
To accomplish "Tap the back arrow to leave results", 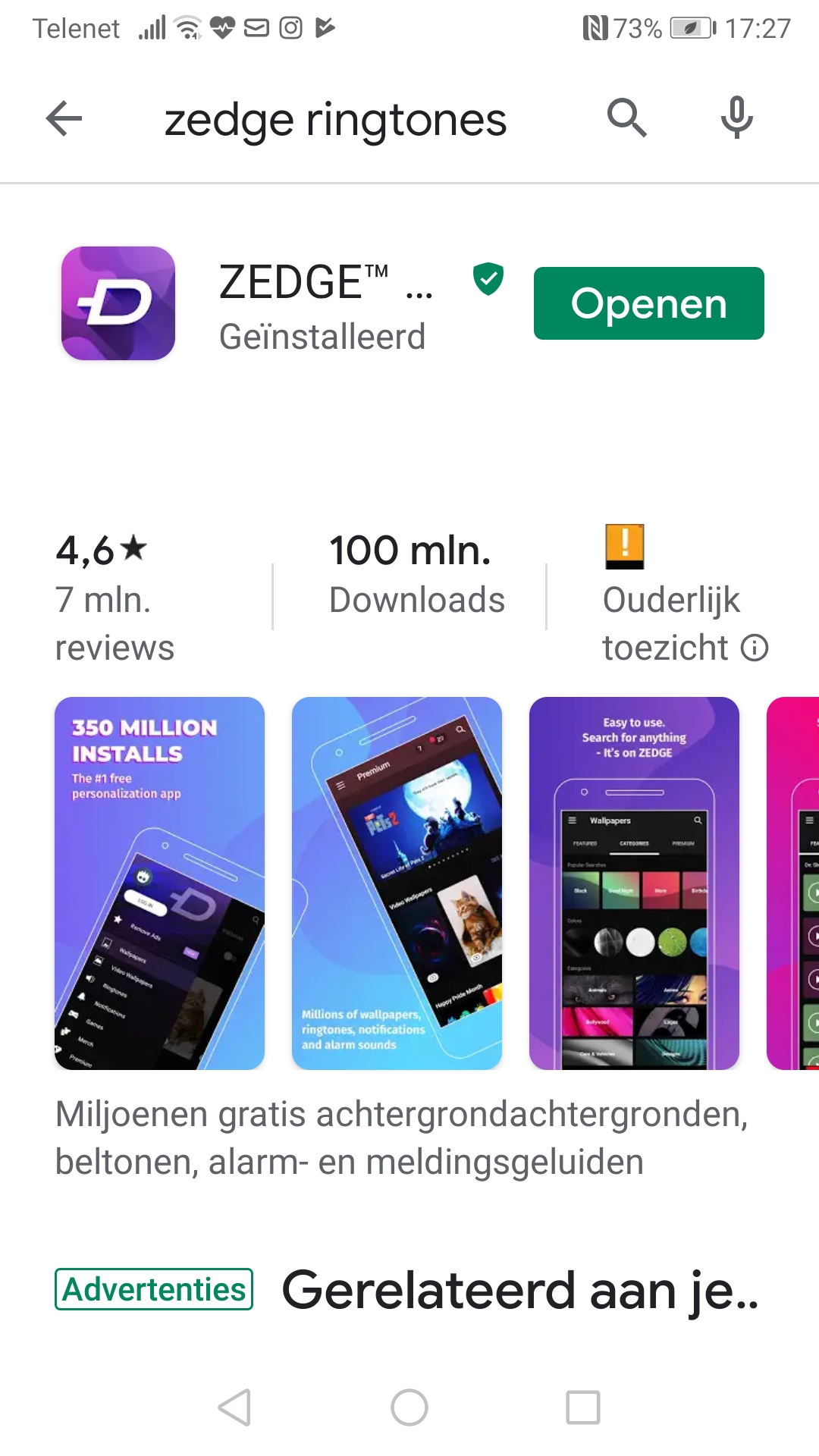I will (64, 119).
